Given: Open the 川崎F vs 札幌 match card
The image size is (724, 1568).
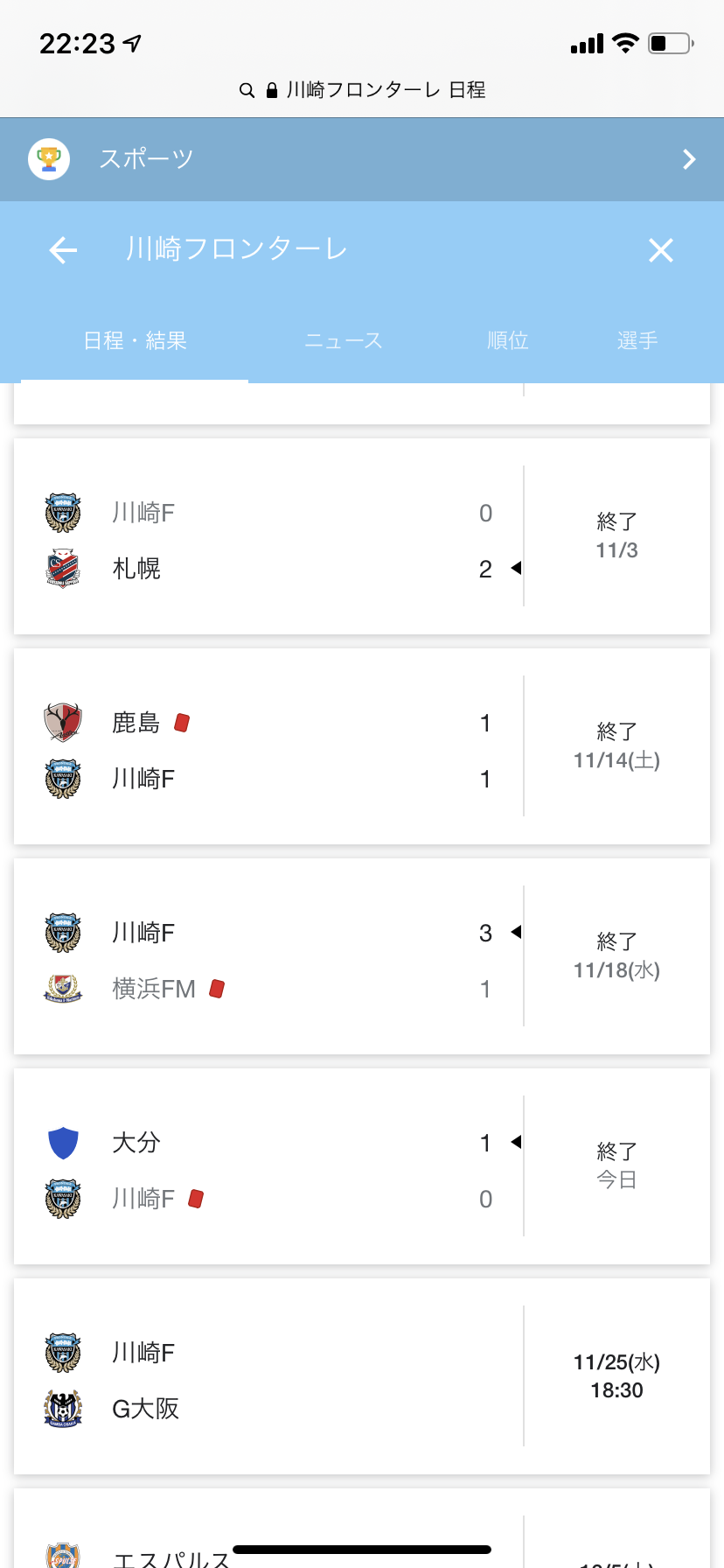Looking at the screenshot, I should [x=362, y=536].
